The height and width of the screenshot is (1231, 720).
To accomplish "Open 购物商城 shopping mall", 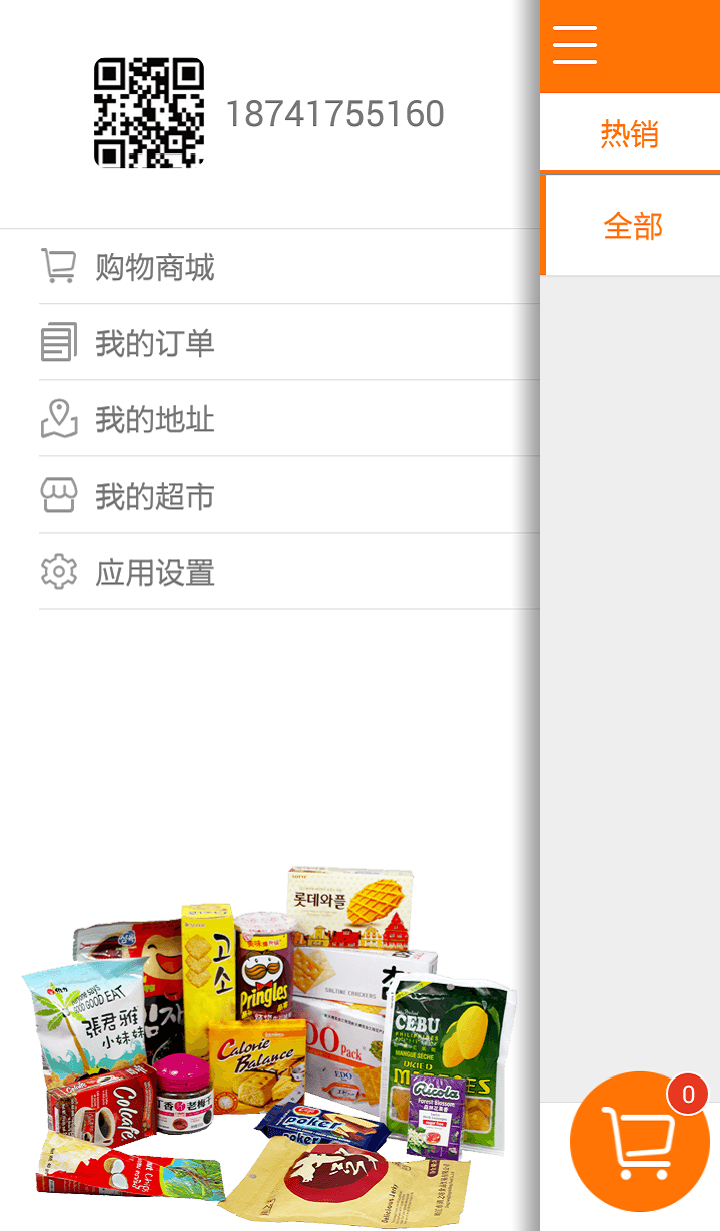I will coord(155,267).
